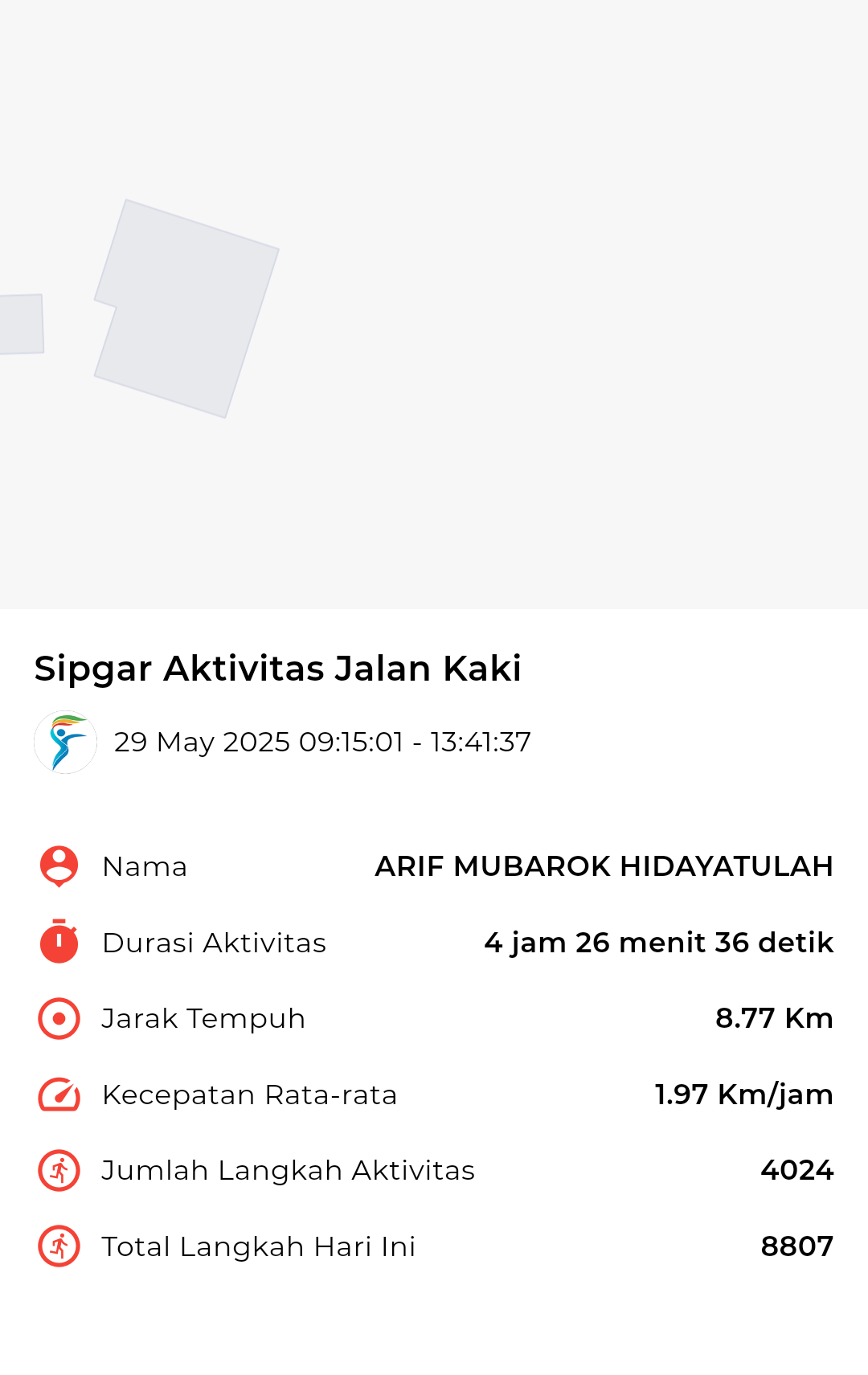Select the title Sipgar Aktivitas Jalan Kaki
Viewport: 868px width, 1375px height.
[x=276, y=669]
